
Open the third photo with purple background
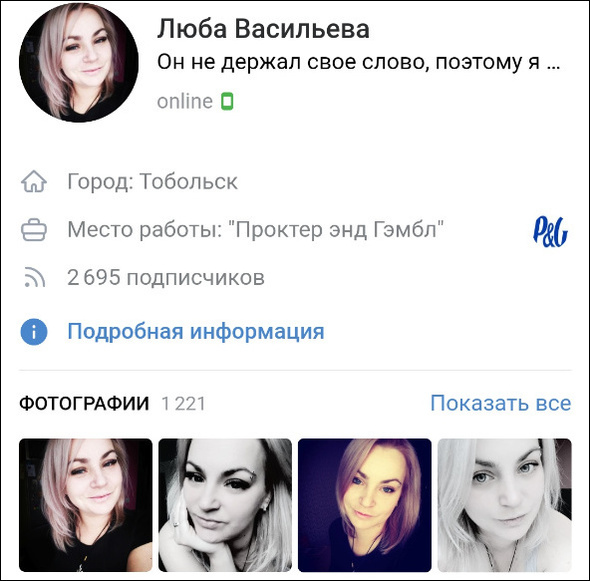tap(365, 505)
